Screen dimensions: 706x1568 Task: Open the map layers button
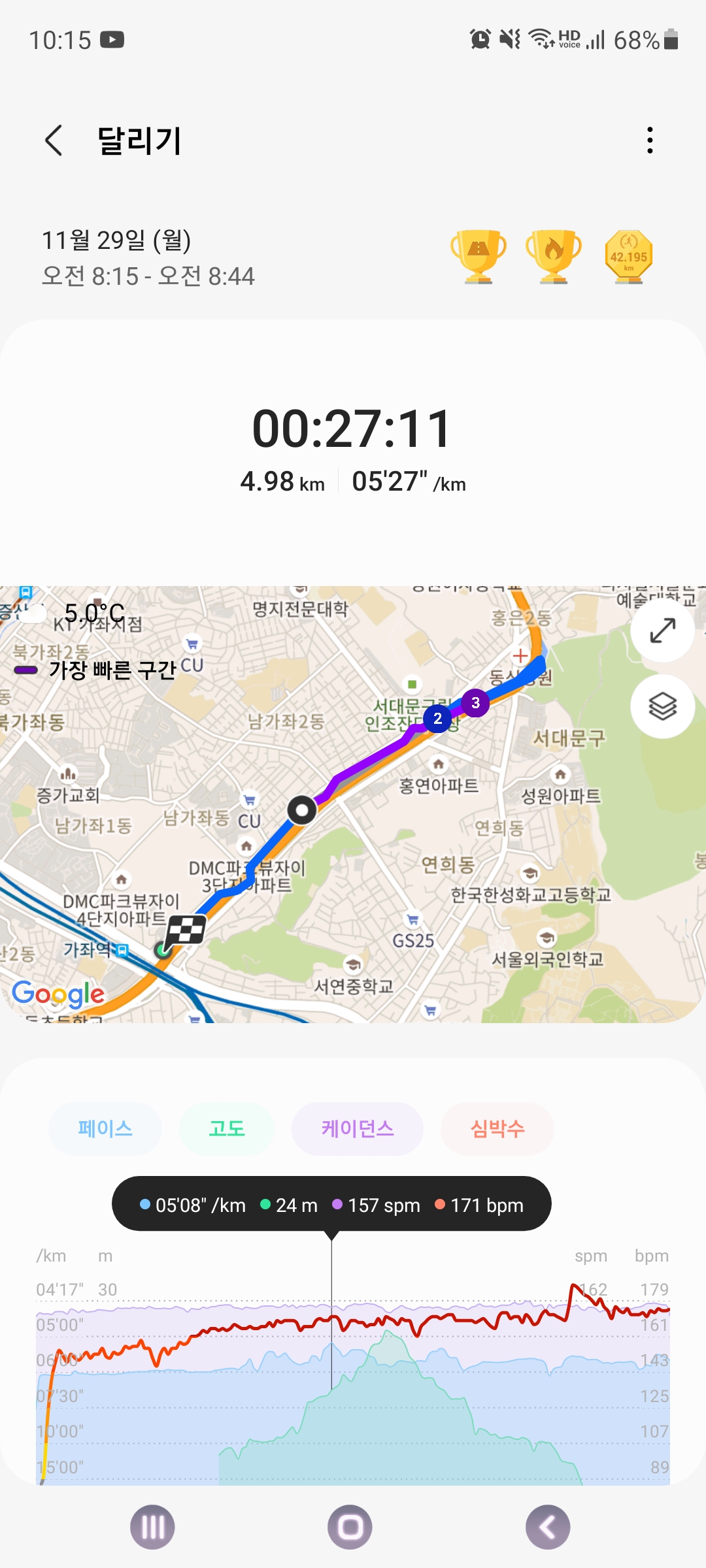pyautogui.click(x=662, y=706)
